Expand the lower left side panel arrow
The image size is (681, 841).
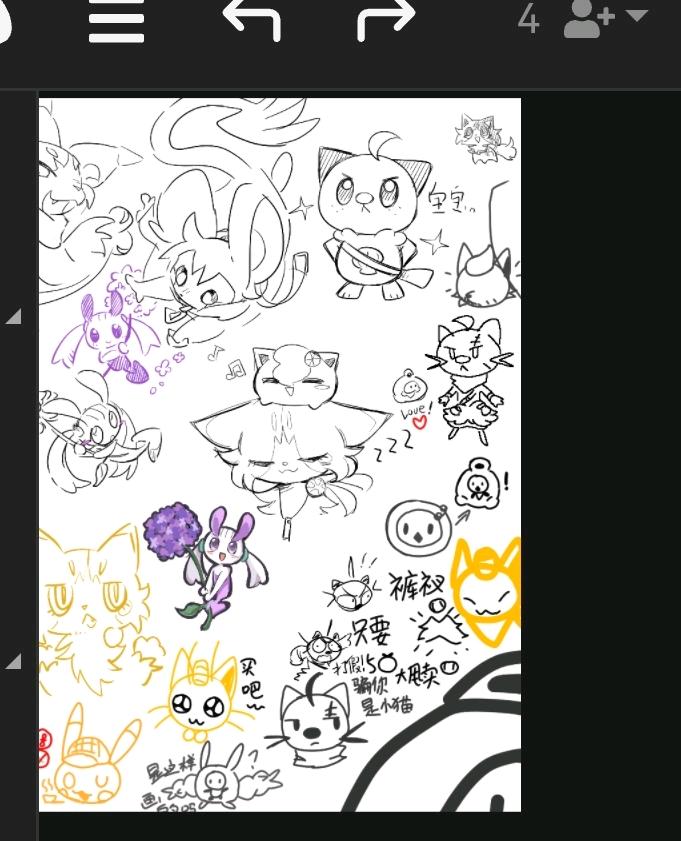13,661
